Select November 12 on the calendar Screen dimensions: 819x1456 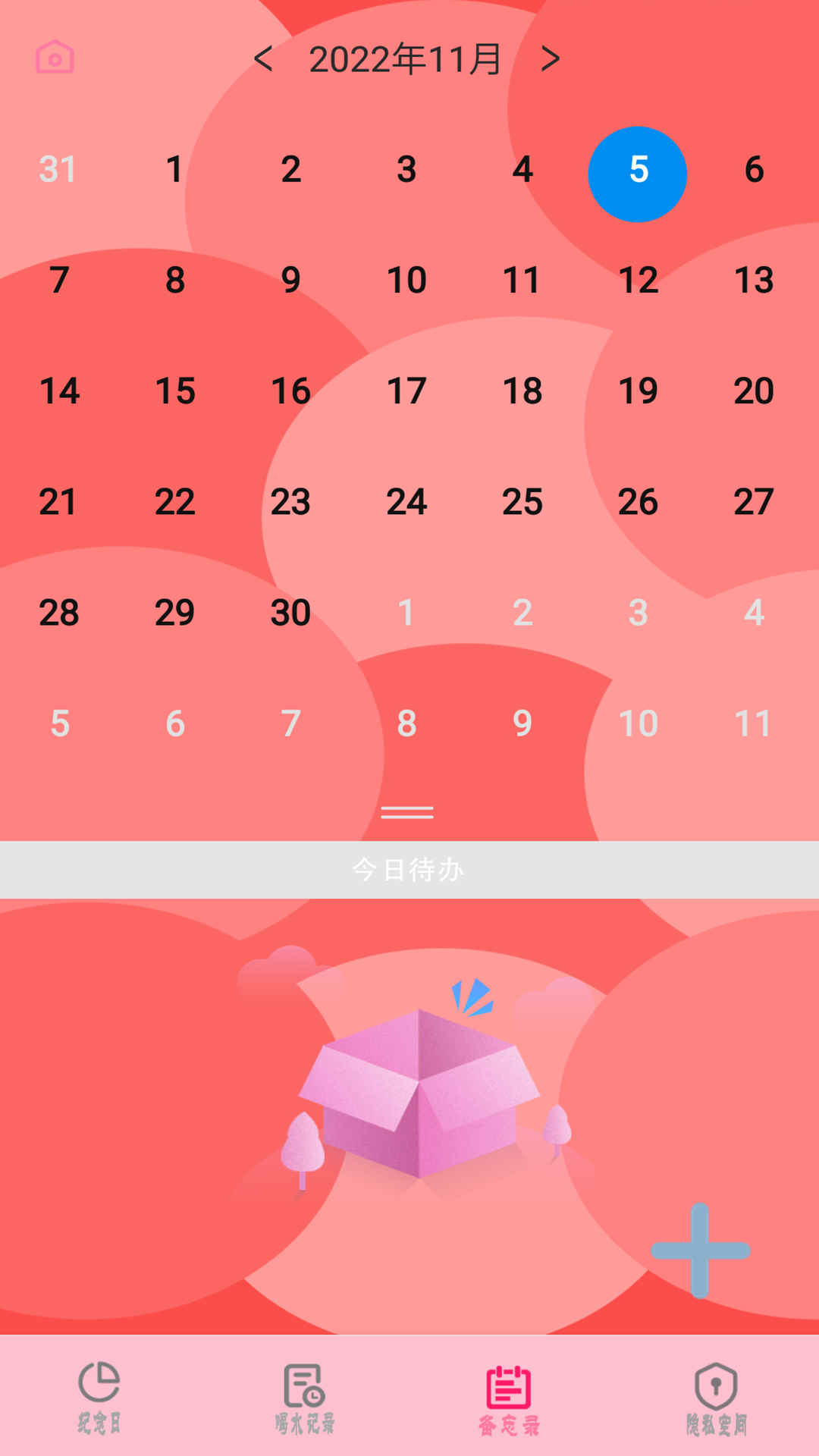pos(638,280)
